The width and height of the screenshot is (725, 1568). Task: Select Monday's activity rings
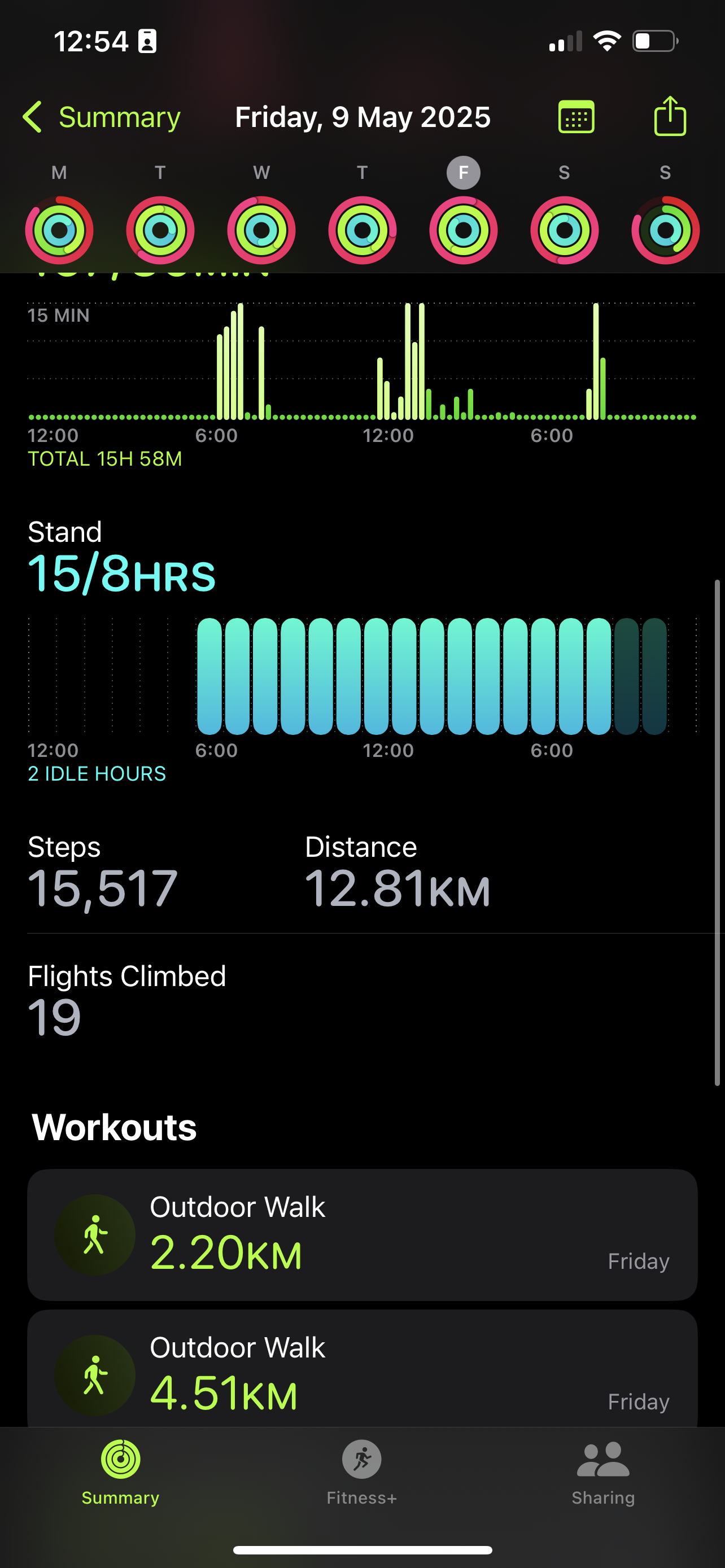(x=59, y=230)
